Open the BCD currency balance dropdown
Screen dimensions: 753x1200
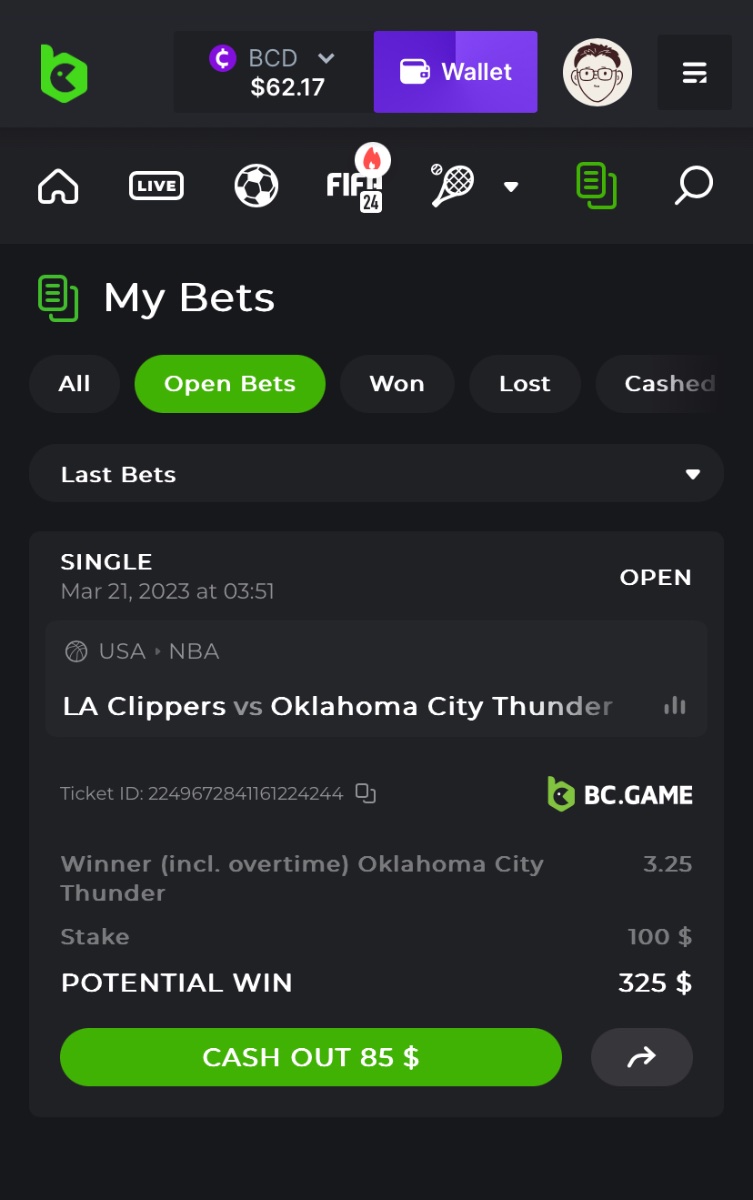pos(273,72)
